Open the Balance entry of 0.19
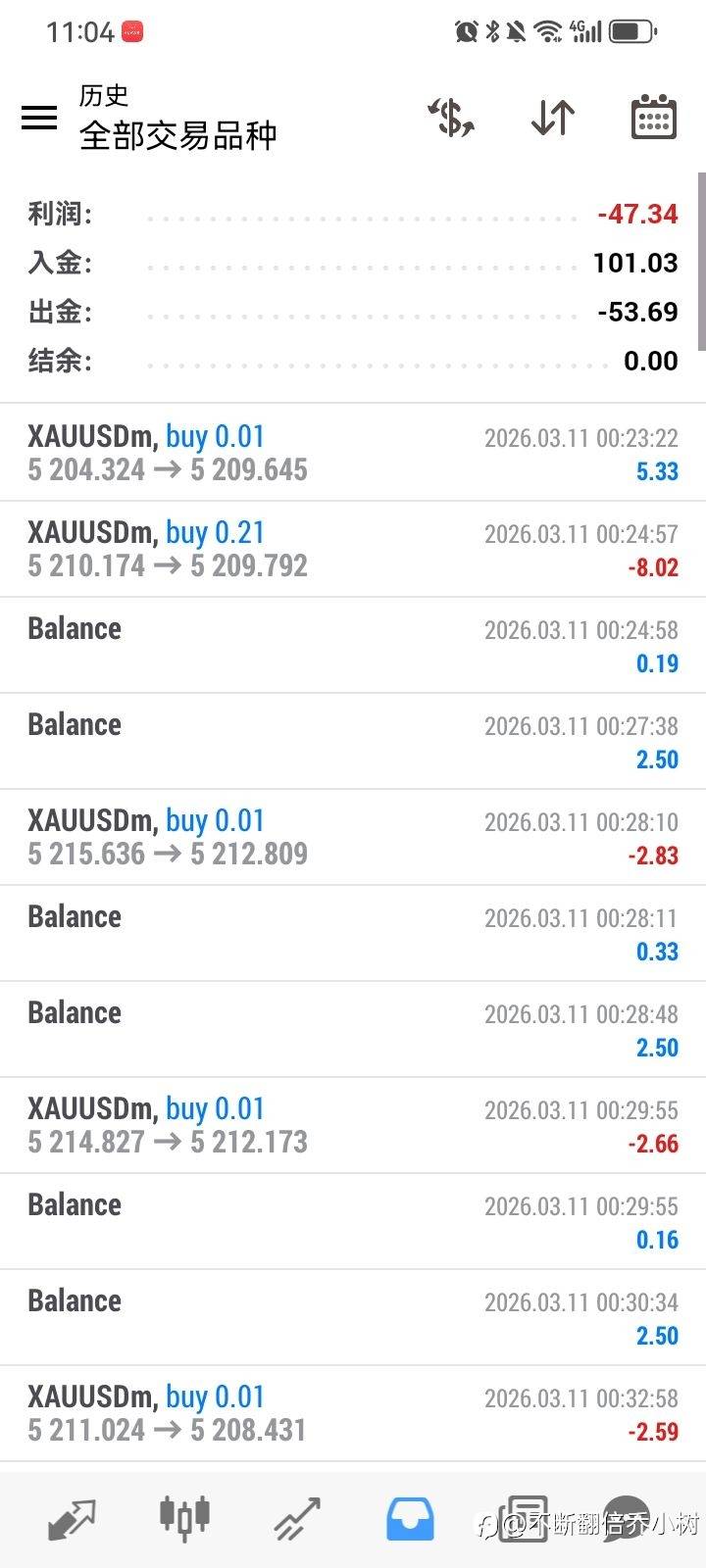Image resolution: width=706 pixels, height=1568 pixels. tap(353, 645)
